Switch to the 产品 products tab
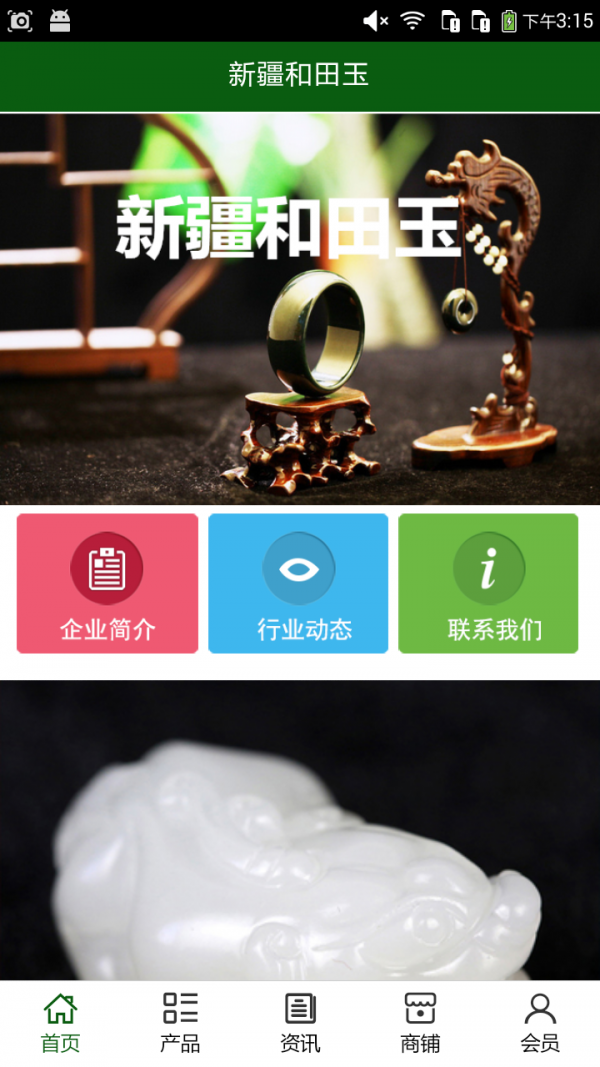Screen dimensions: 600x1067 pos(180,1023)
